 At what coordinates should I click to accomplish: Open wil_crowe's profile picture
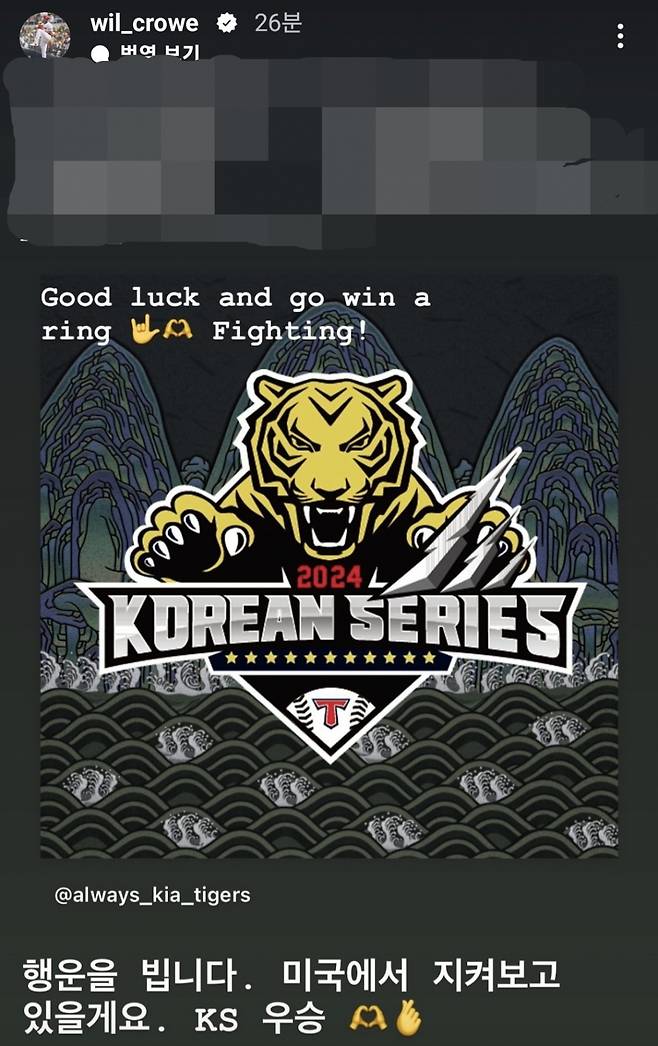click(x=45, y=36)
